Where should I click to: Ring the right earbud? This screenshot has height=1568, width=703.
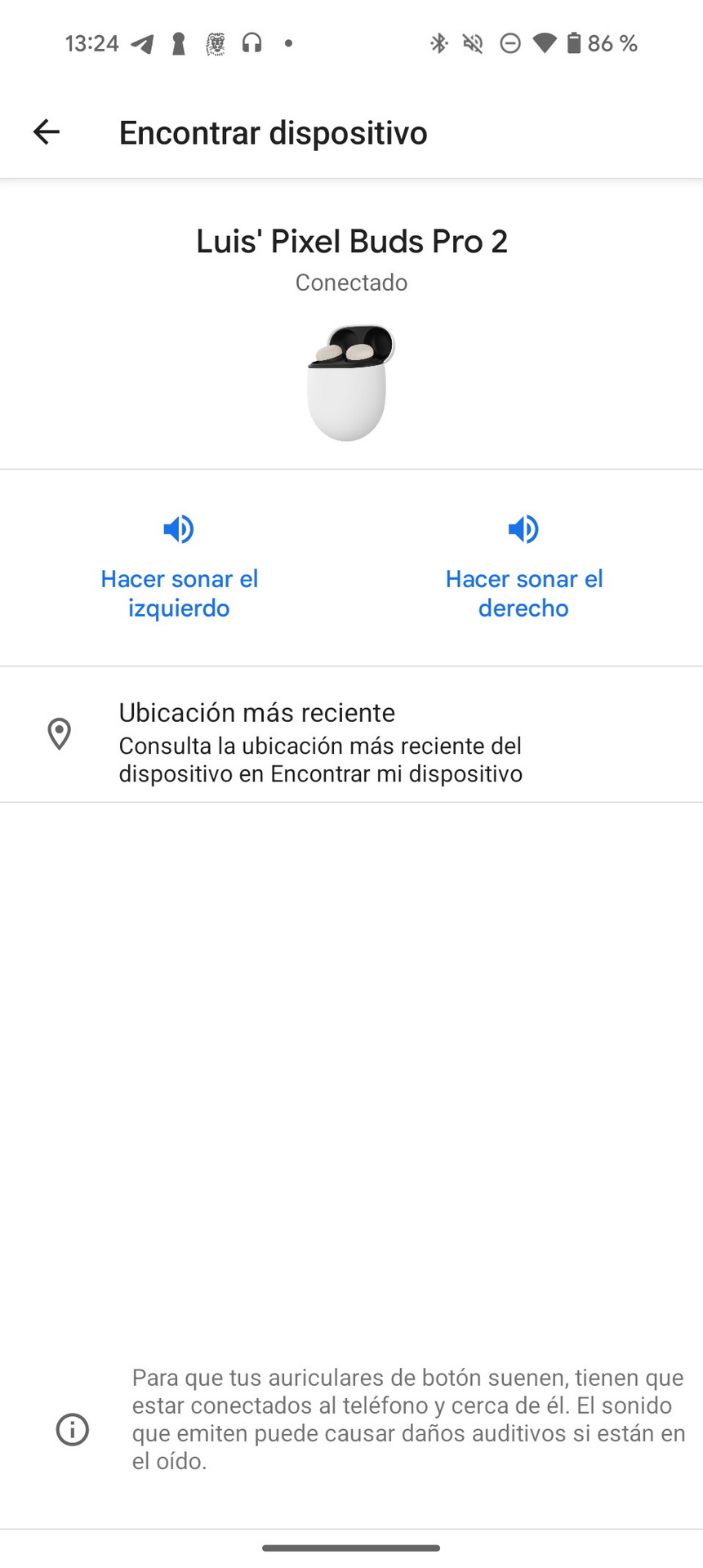[523, 567]
